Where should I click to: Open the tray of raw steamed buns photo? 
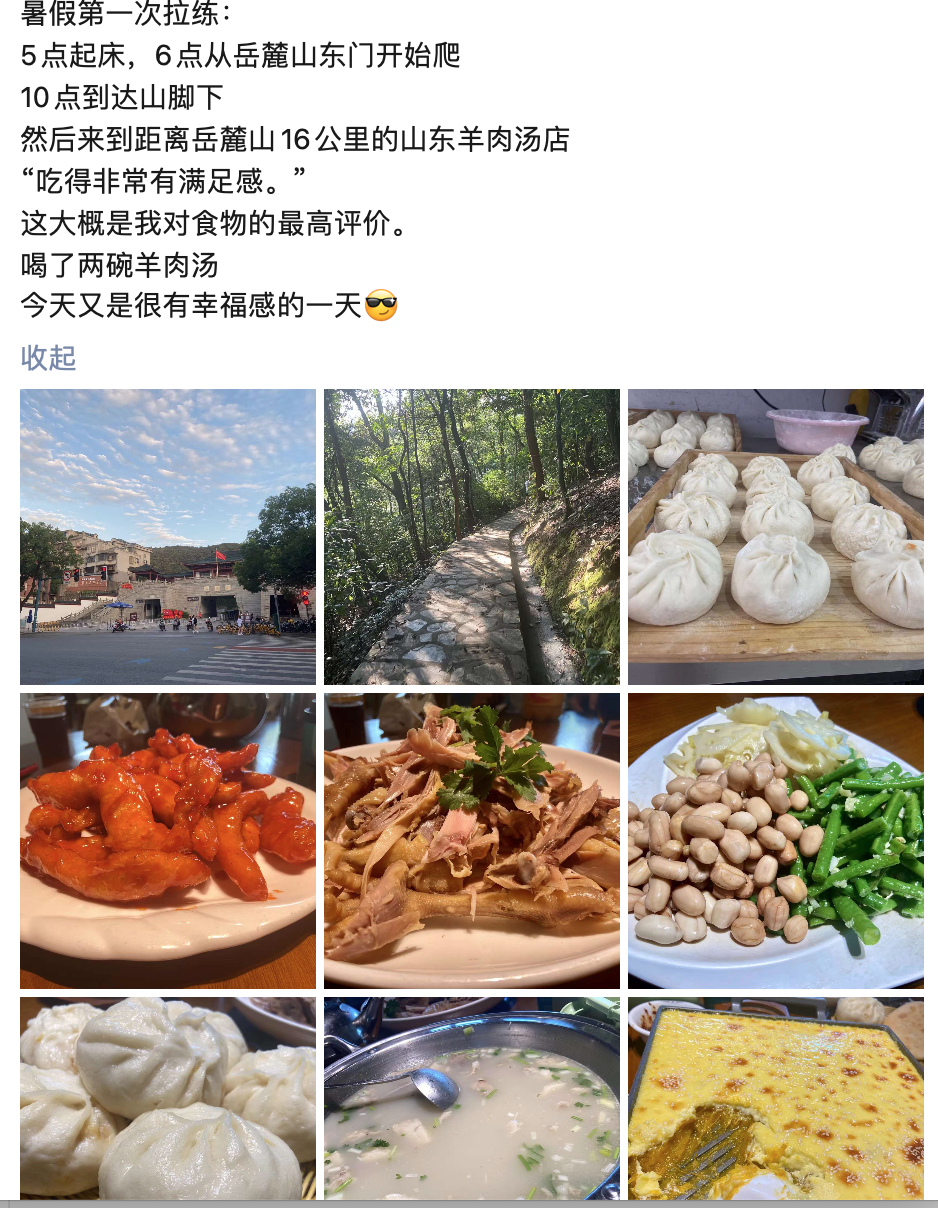[776, 537]
